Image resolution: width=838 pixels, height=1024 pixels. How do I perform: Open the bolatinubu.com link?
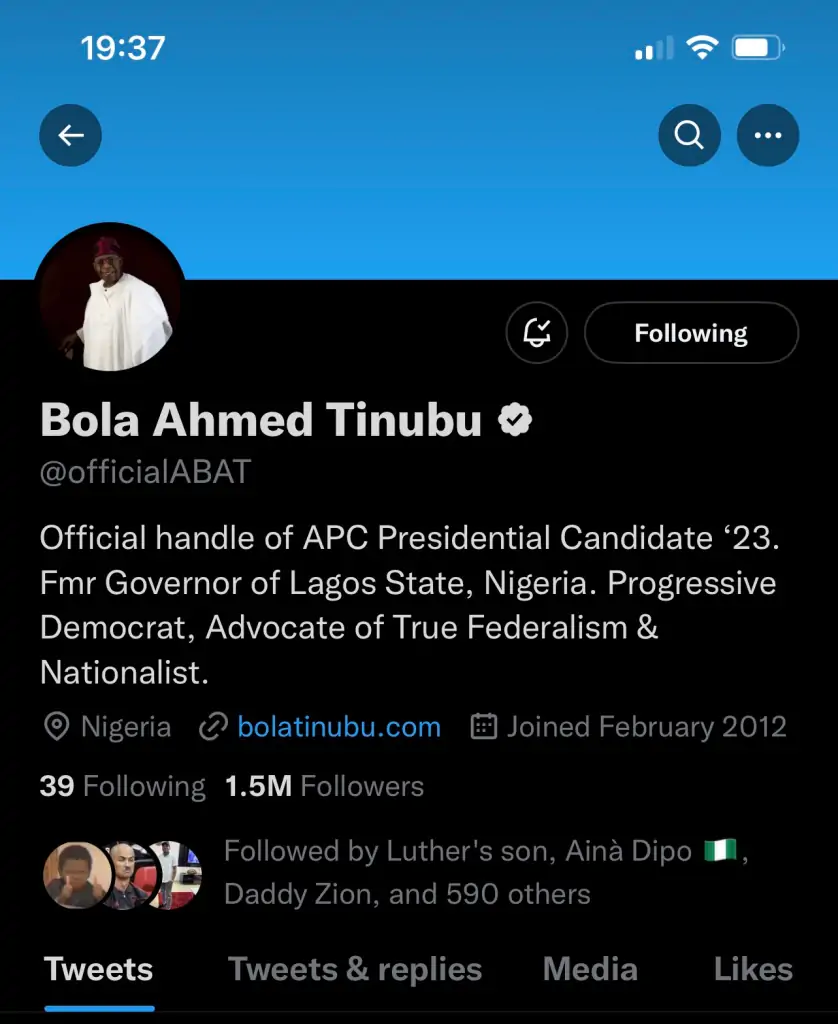338,727
